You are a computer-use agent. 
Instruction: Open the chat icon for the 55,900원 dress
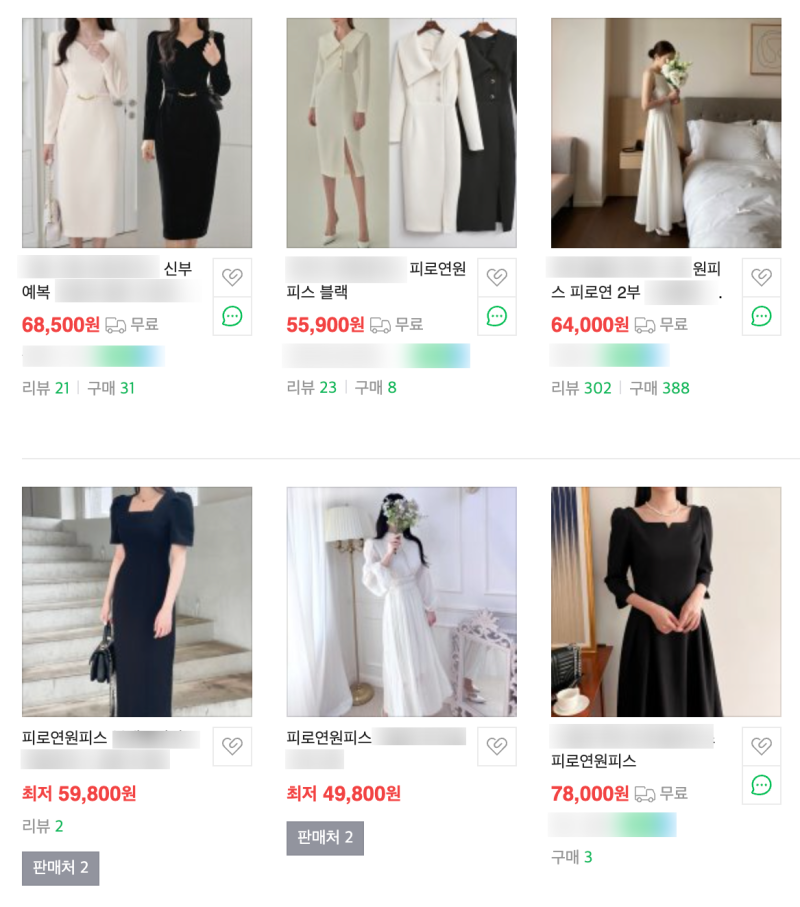click(x=497, y=316)
